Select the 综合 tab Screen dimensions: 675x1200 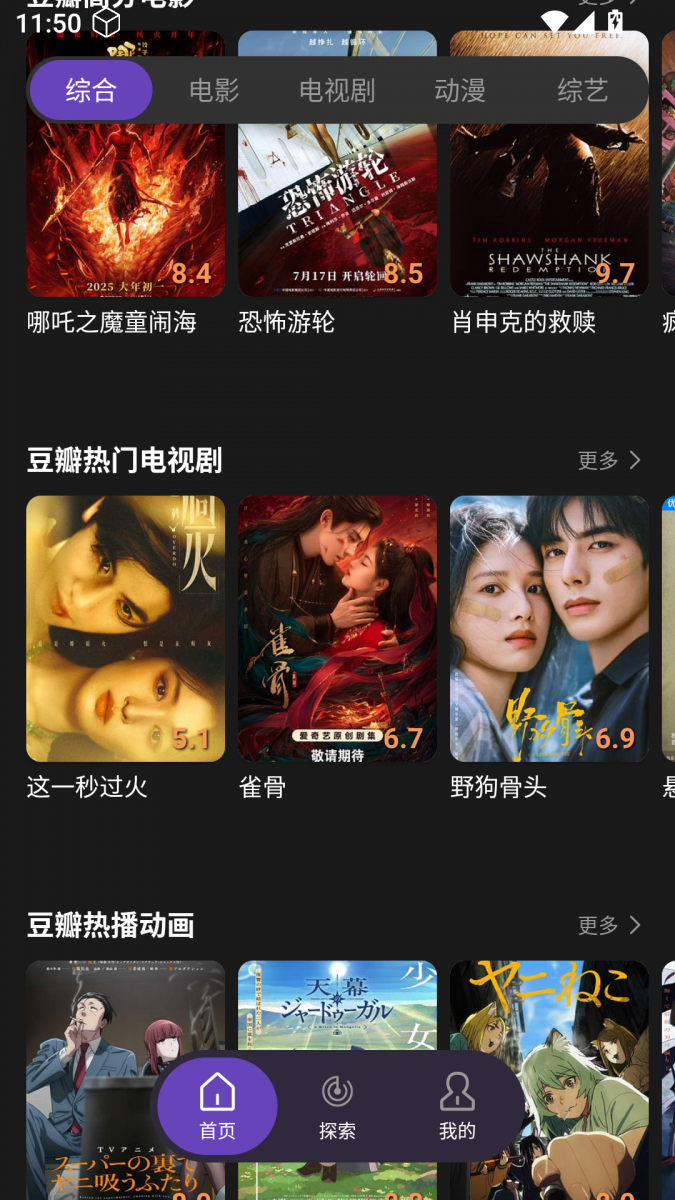click(91, 90)
